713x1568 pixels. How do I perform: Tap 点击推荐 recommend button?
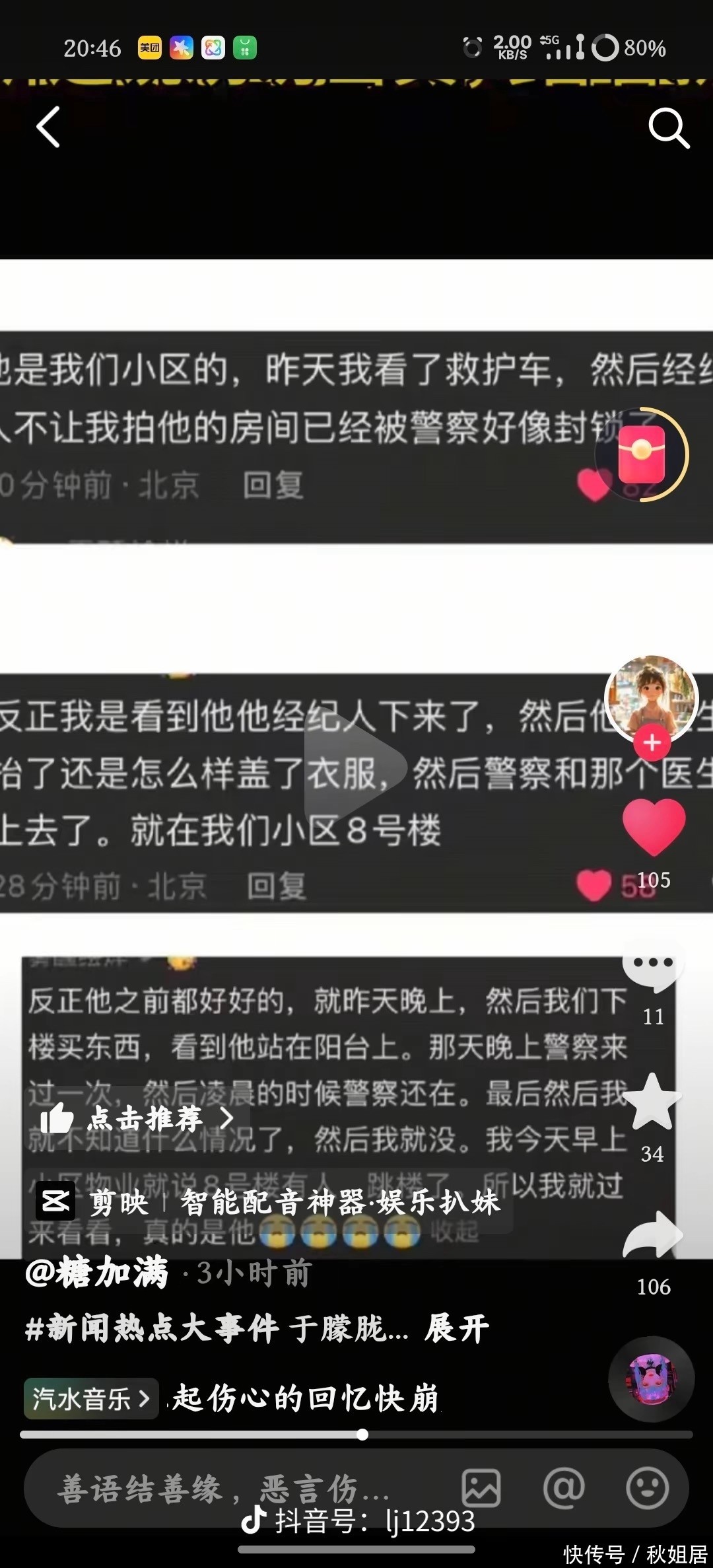pos(137,1119)
